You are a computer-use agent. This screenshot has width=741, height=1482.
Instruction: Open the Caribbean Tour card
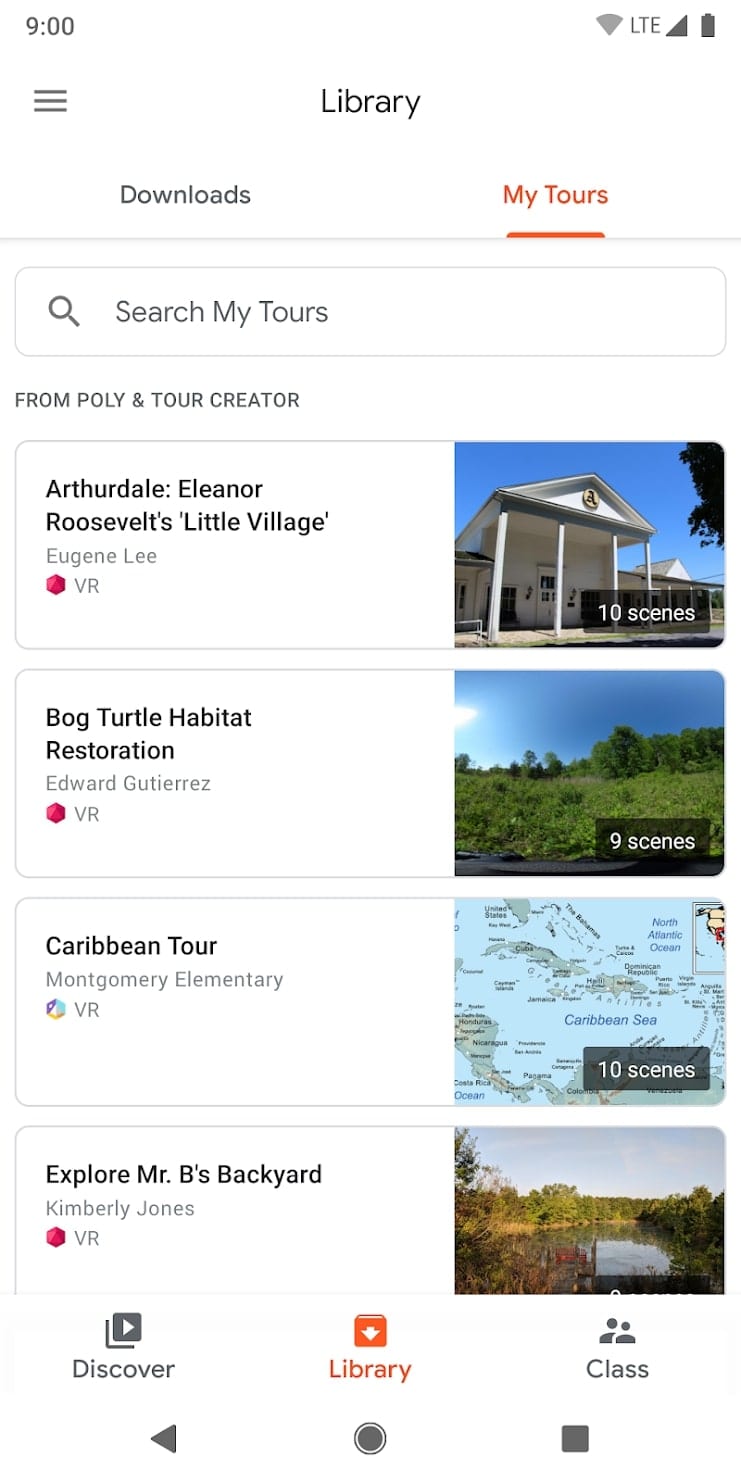tap(370, 1001)
